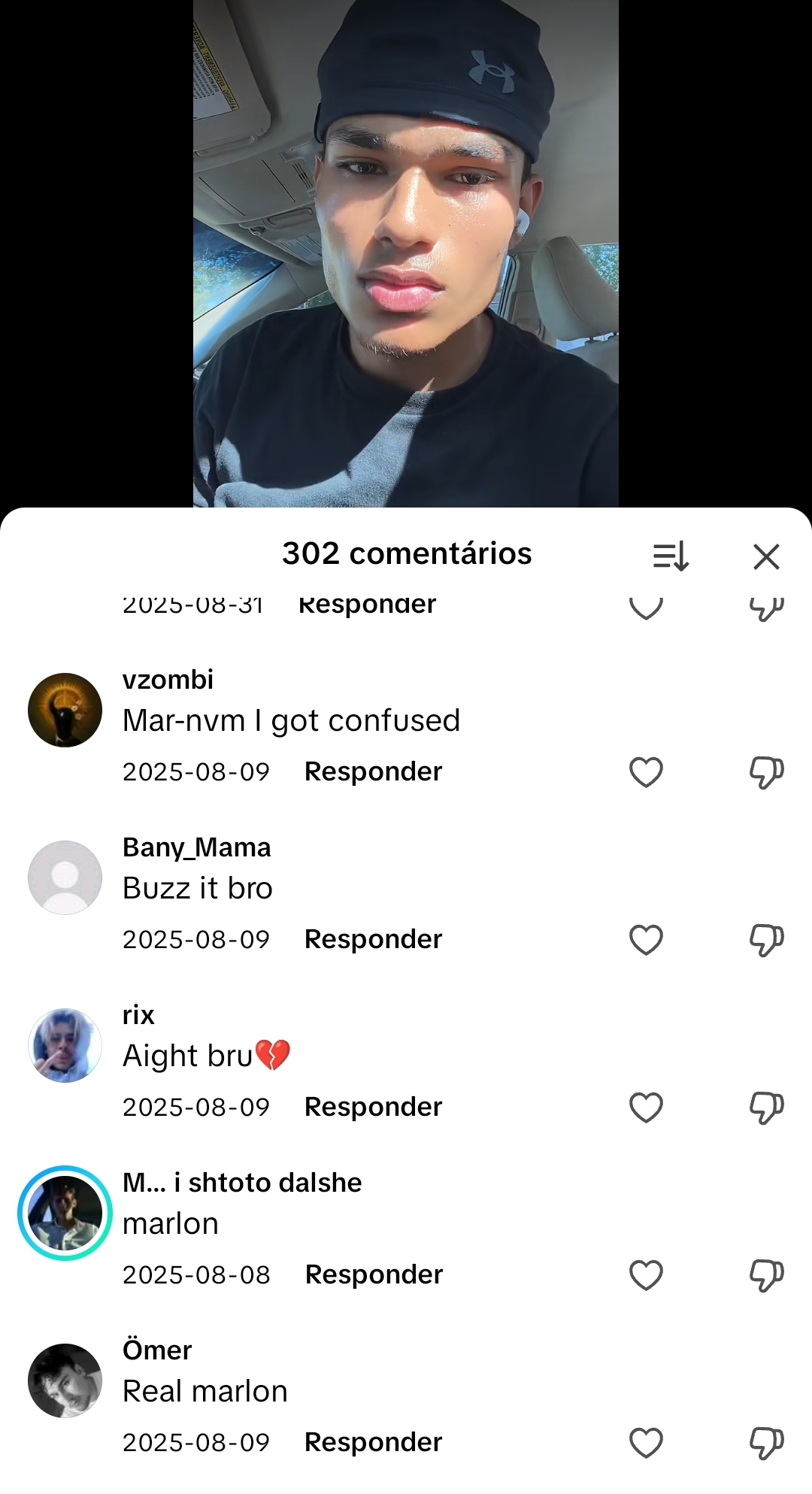Open Bany_Mama's profile picture

point(65,877)
